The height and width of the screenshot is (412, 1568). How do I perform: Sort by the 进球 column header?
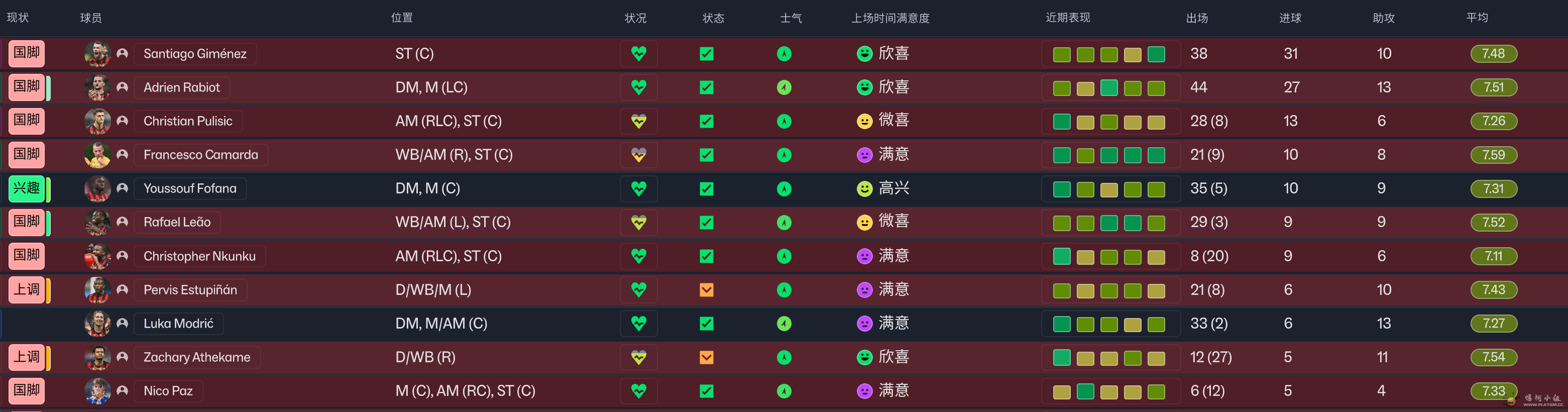pos(1290,18)
